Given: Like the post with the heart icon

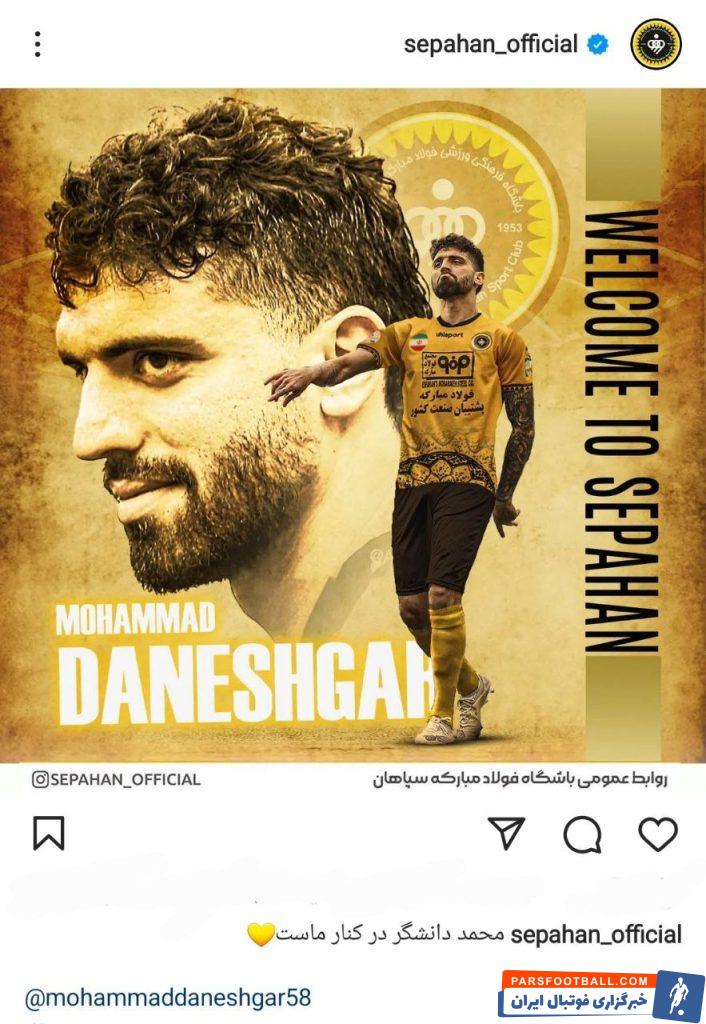Looking at the screenshot, I should (x=657, y=834).
